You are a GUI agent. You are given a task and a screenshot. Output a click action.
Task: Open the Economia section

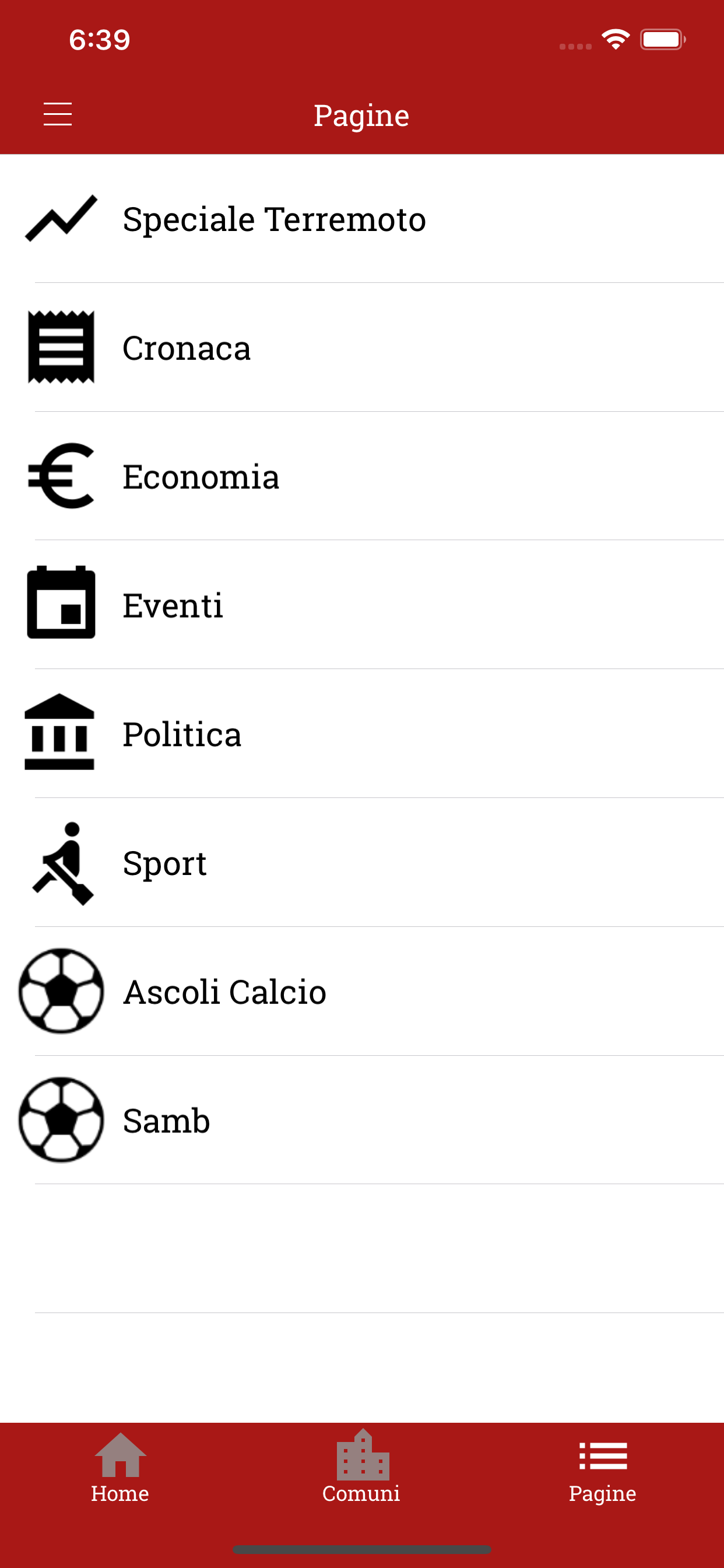(362, 476)
